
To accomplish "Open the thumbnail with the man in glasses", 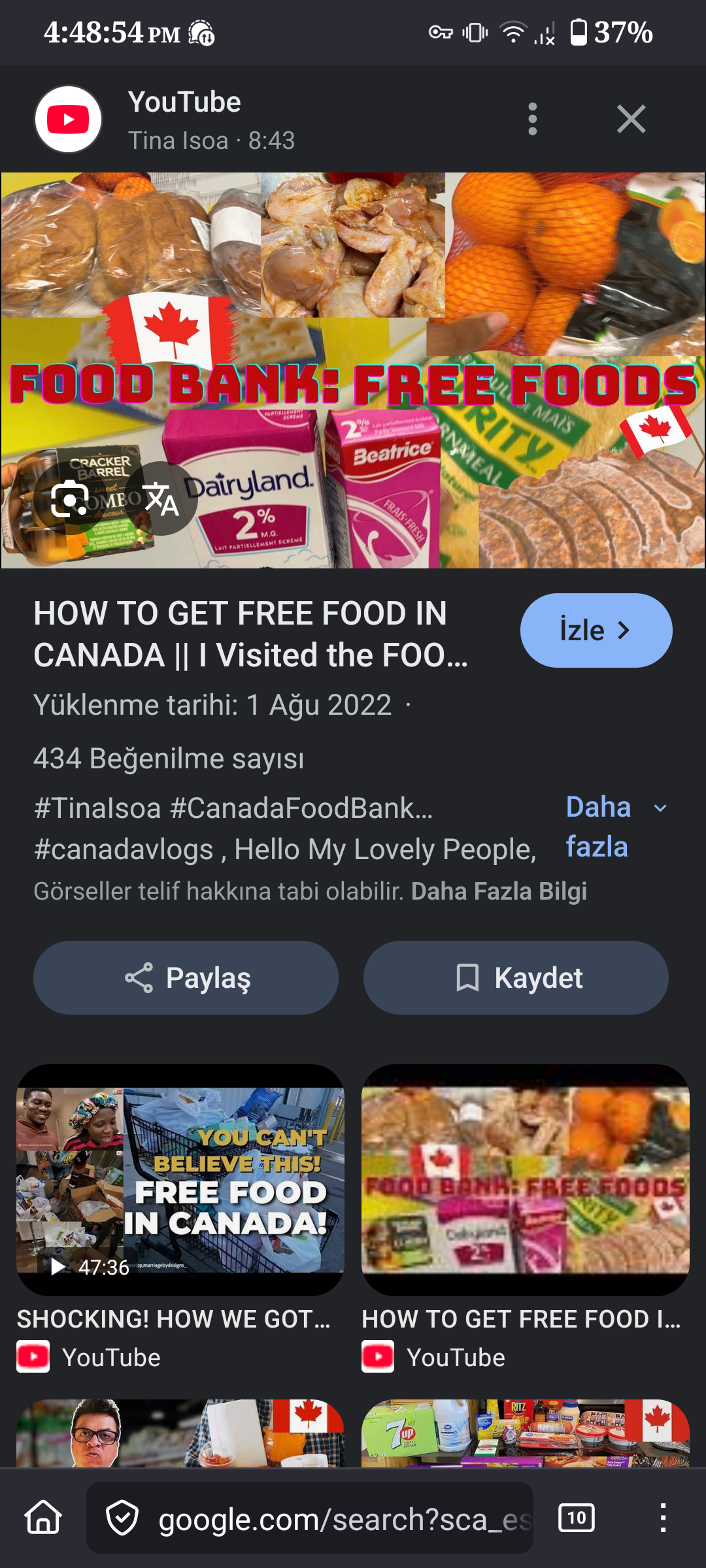I will click(x=180, y=1434).
